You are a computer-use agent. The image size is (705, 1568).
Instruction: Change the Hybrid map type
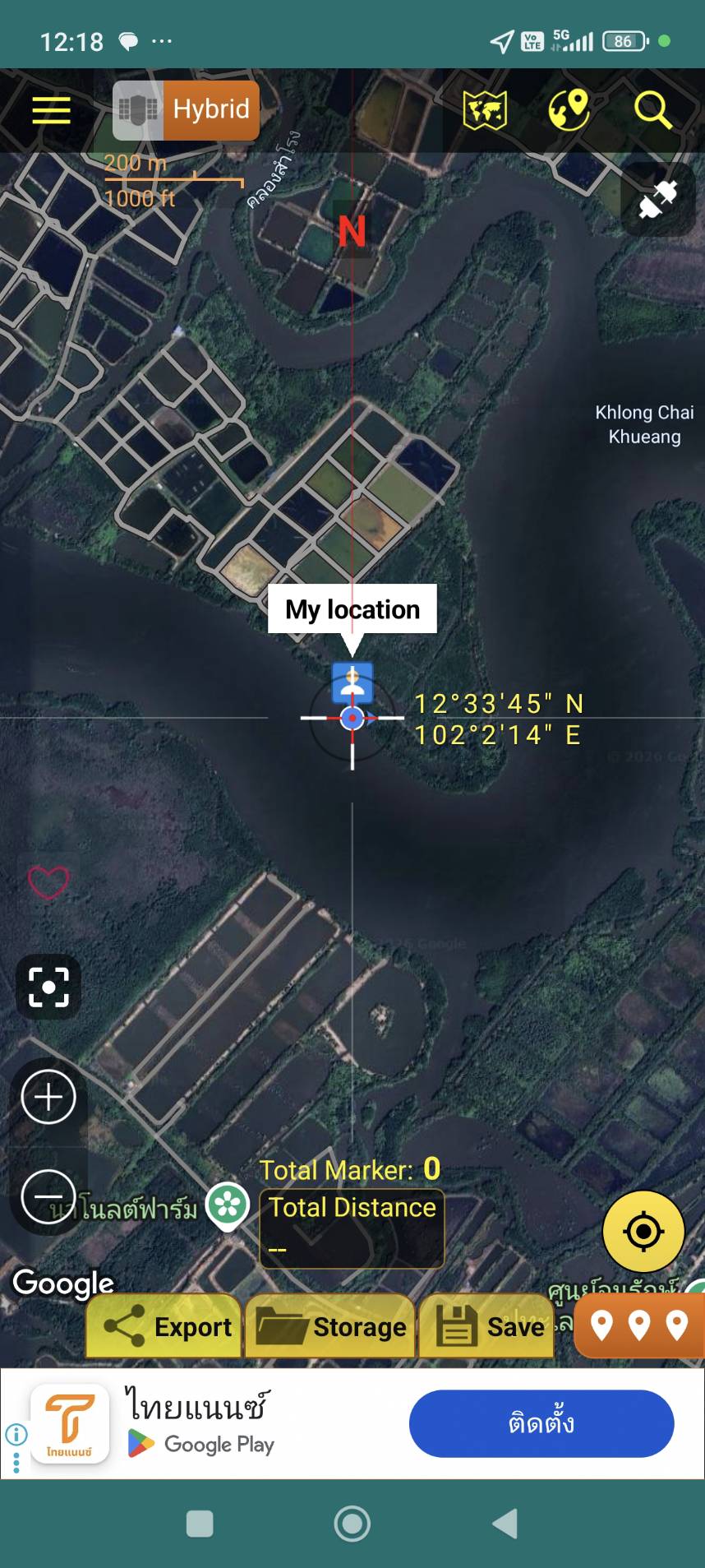pos(187,109)
